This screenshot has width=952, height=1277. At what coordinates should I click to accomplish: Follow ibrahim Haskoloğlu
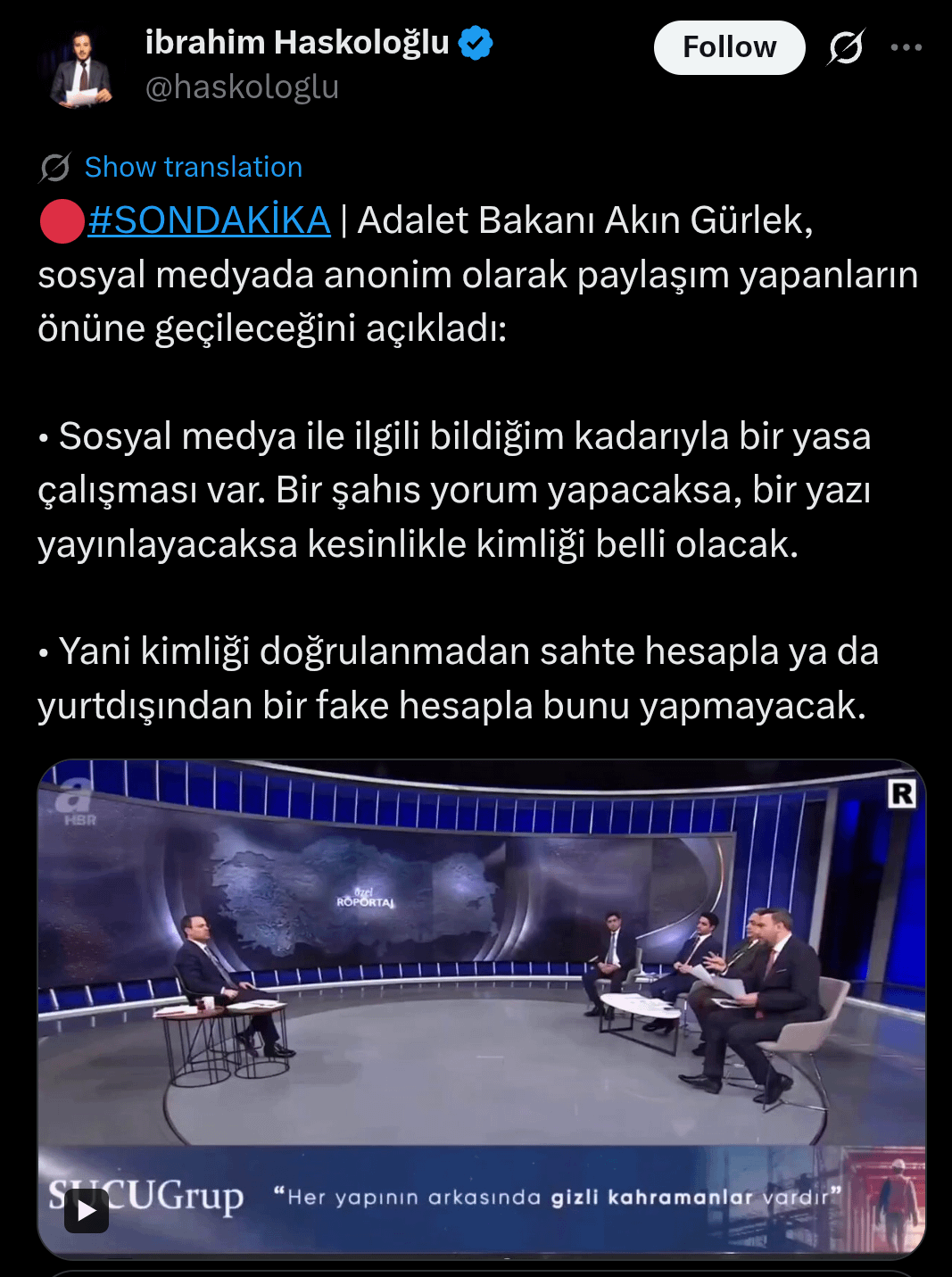pyautogui.click(x=729, y=47)
